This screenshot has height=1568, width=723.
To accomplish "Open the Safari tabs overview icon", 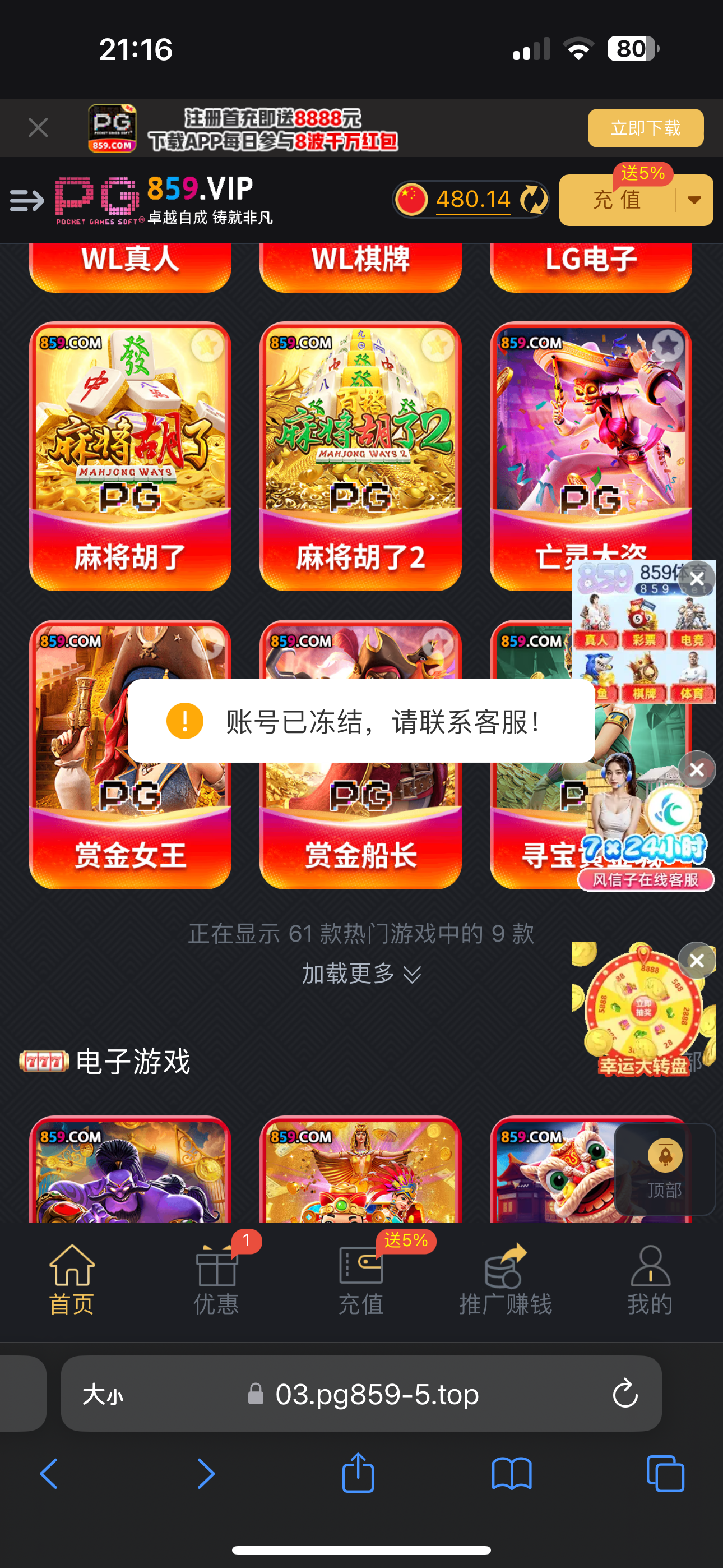I will (665, 1474).
